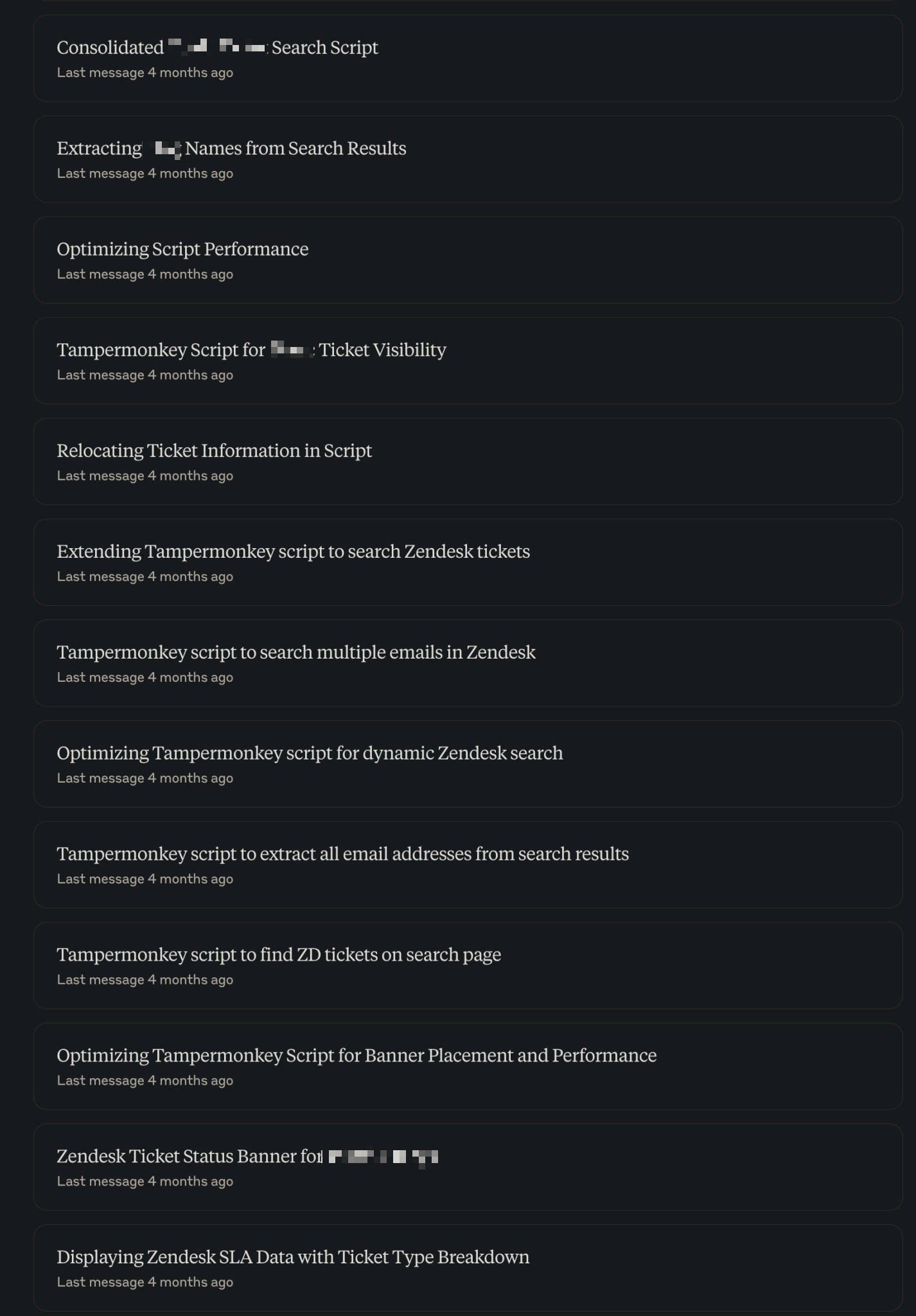Screen dimensions: 916x1316
Task: Select Tampermonkey script to search multiple emails
Action: click(295, 653)
